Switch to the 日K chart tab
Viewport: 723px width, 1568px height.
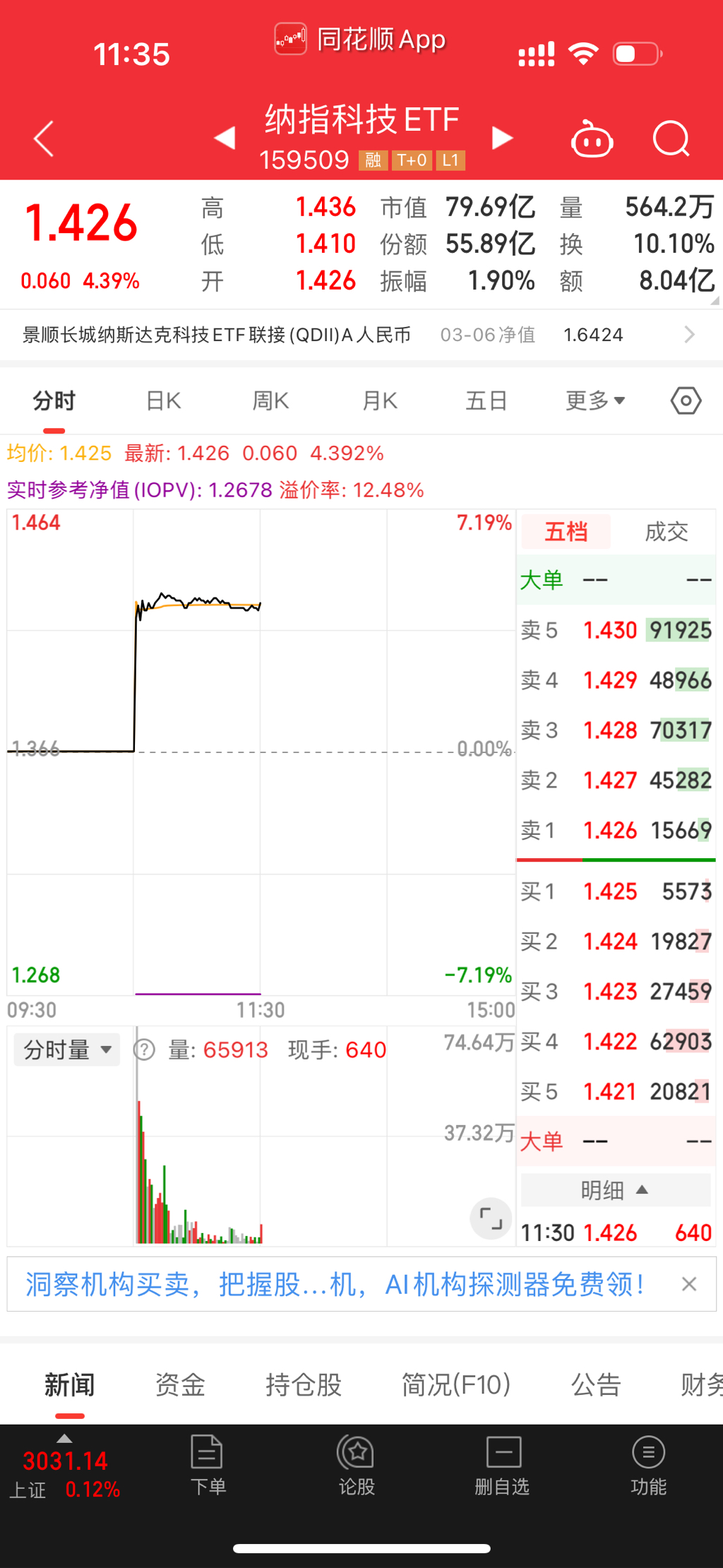[163, 401]
